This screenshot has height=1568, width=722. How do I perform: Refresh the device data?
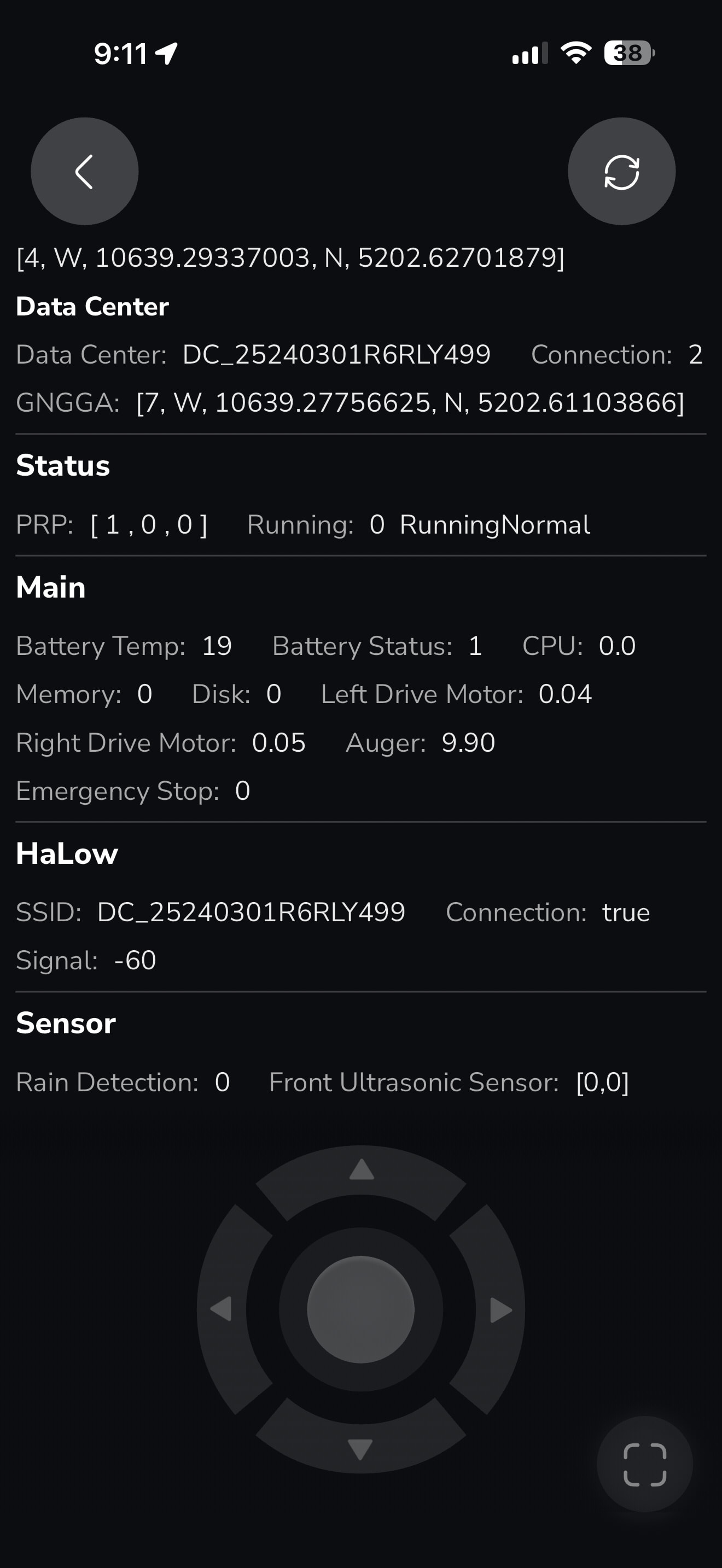click(x=621, y=172)
